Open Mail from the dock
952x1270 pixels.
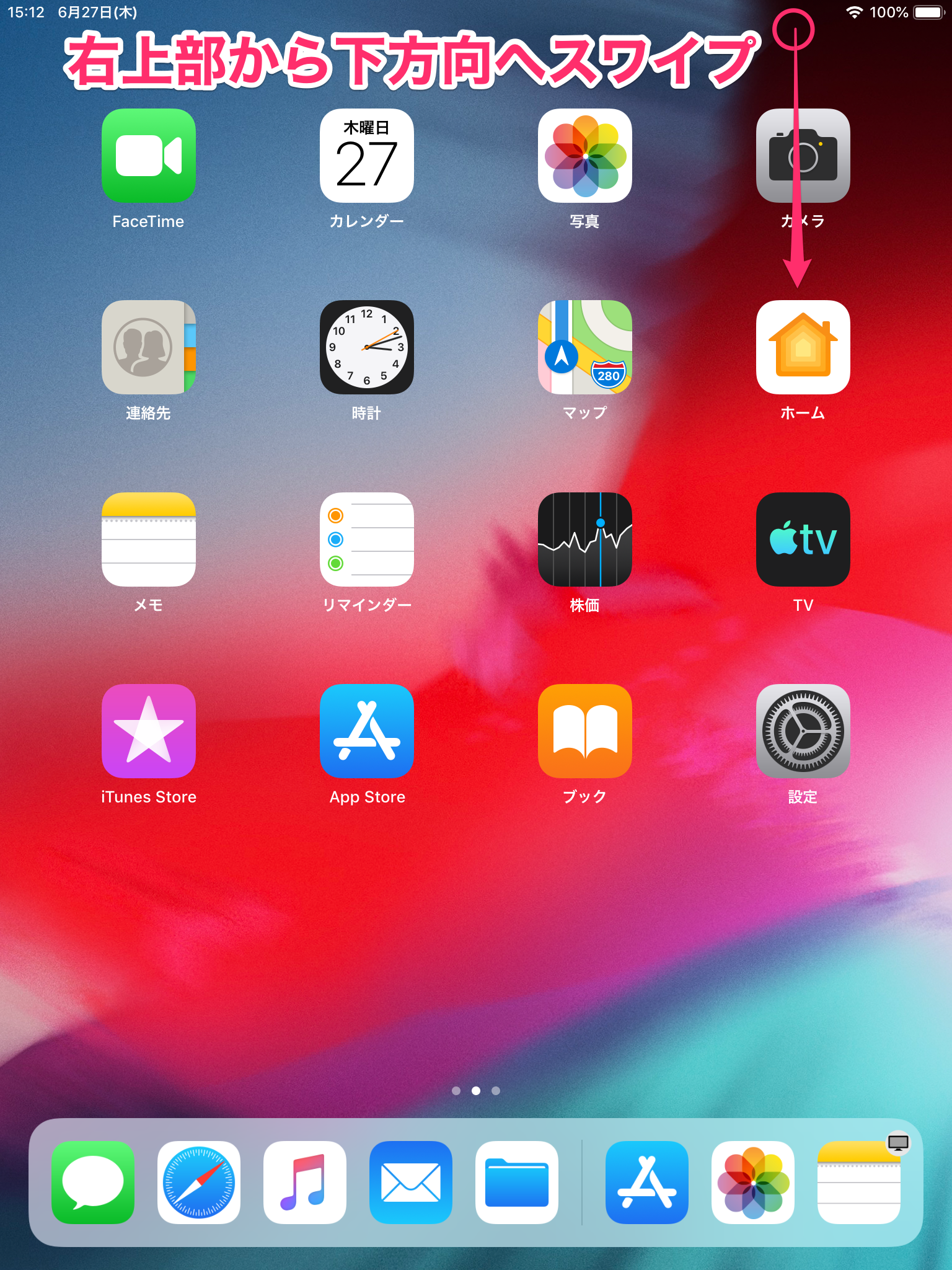[411, 1183]
